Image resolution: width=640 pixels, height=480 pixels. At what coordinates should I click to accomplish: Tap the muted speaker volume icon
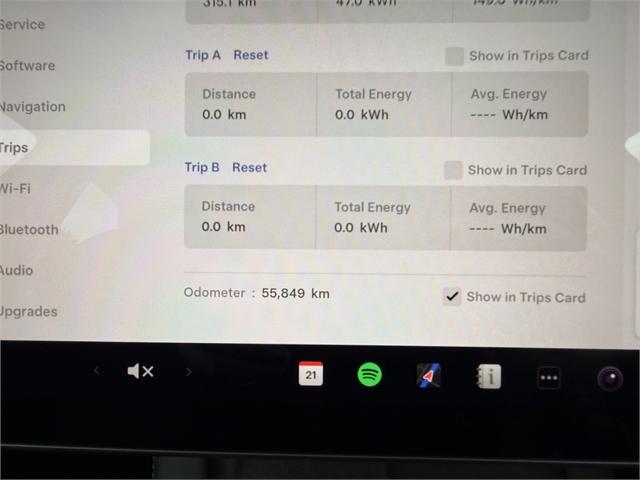(140, 372)
